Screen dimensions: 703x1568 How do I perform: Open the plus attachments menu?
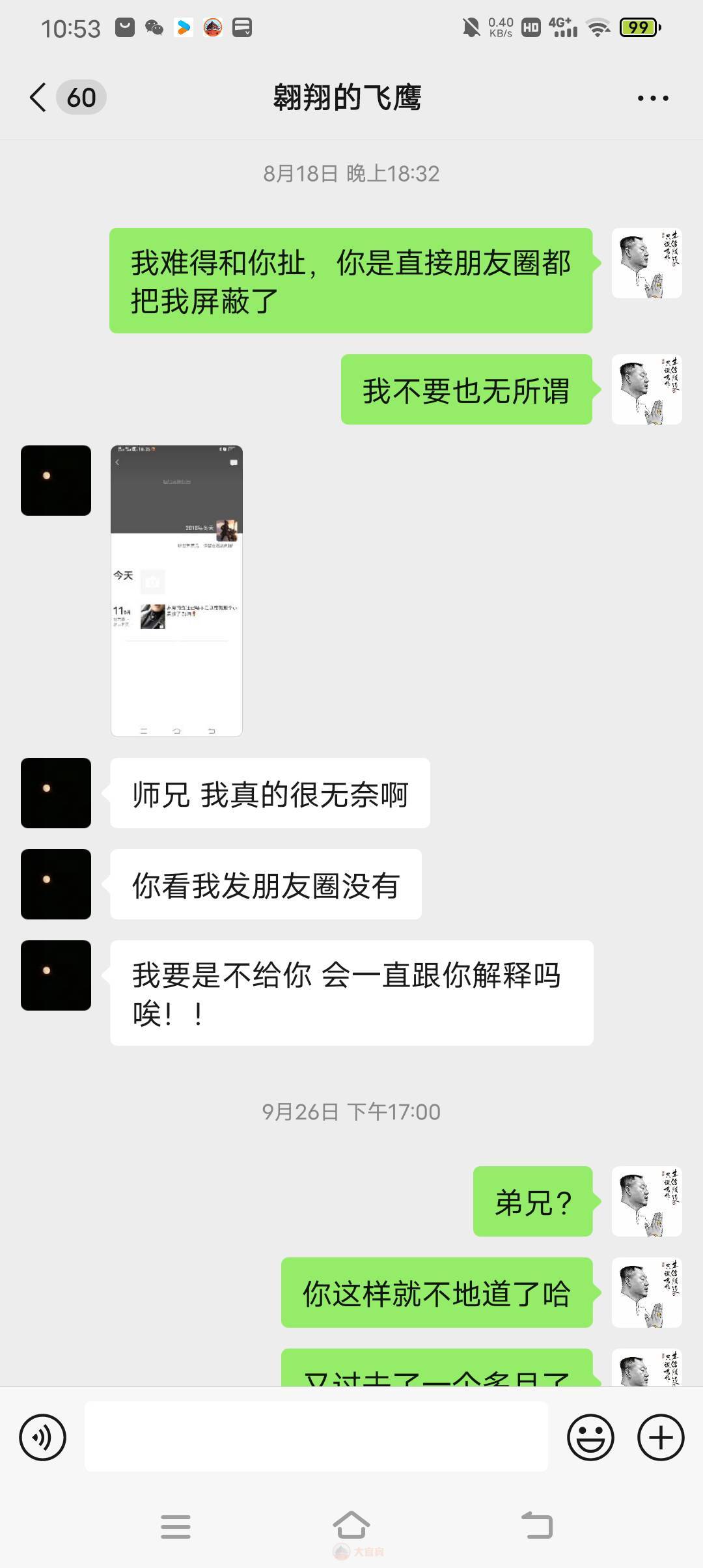pyautogui.click(x=661, y=1437)
